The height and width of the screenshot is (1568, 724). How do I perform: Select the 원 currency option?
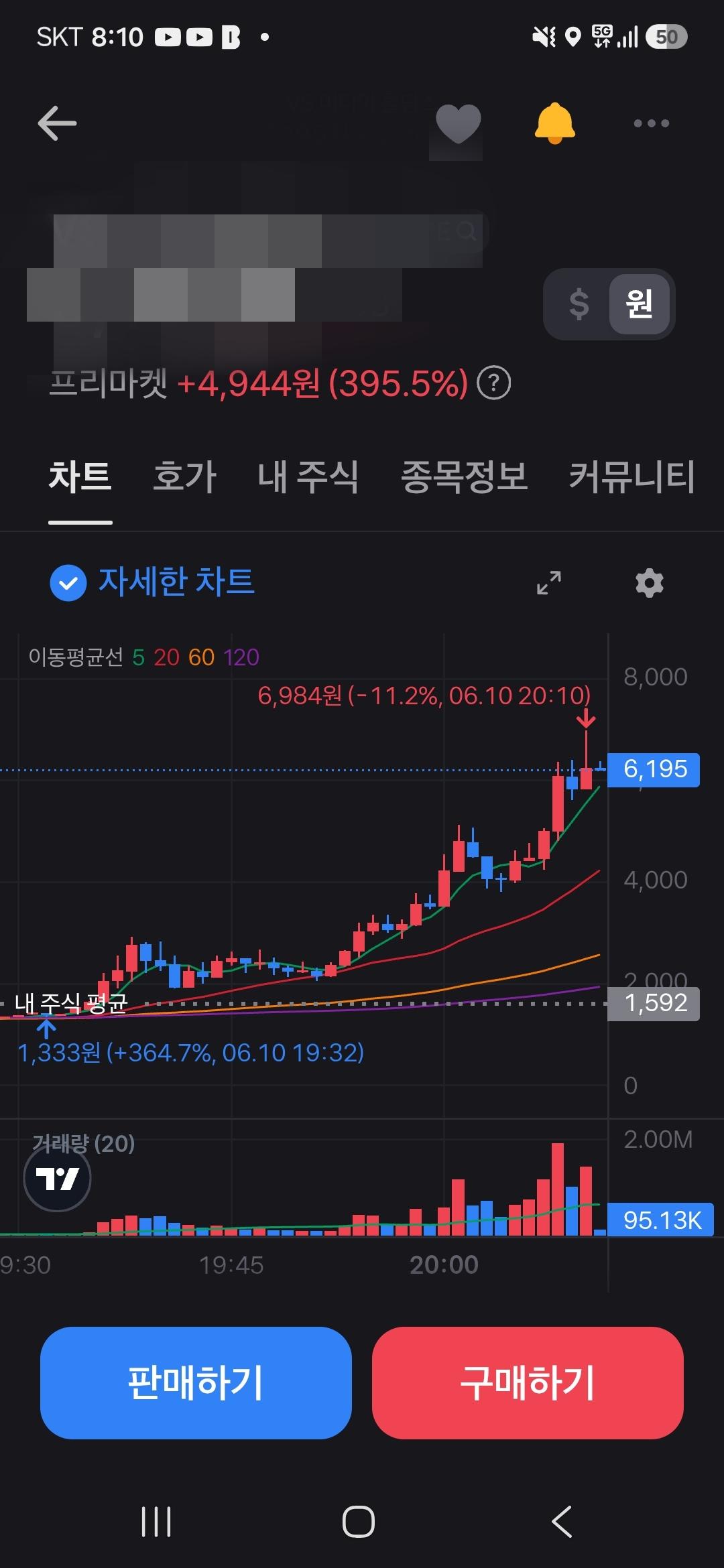[x=639, y=304]
